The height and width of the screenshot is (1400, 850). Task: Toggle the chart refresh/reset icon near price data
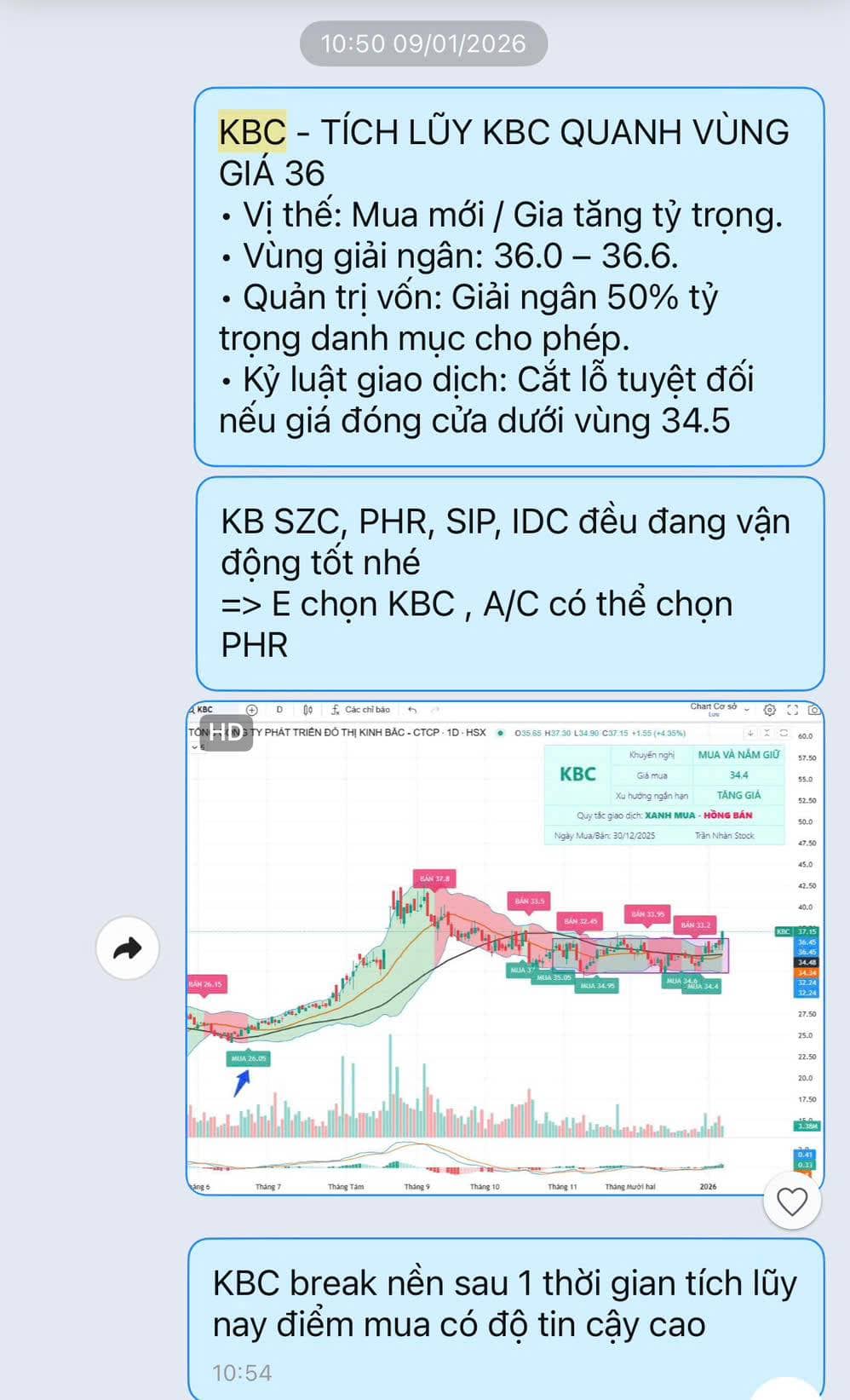pos(784,733)
